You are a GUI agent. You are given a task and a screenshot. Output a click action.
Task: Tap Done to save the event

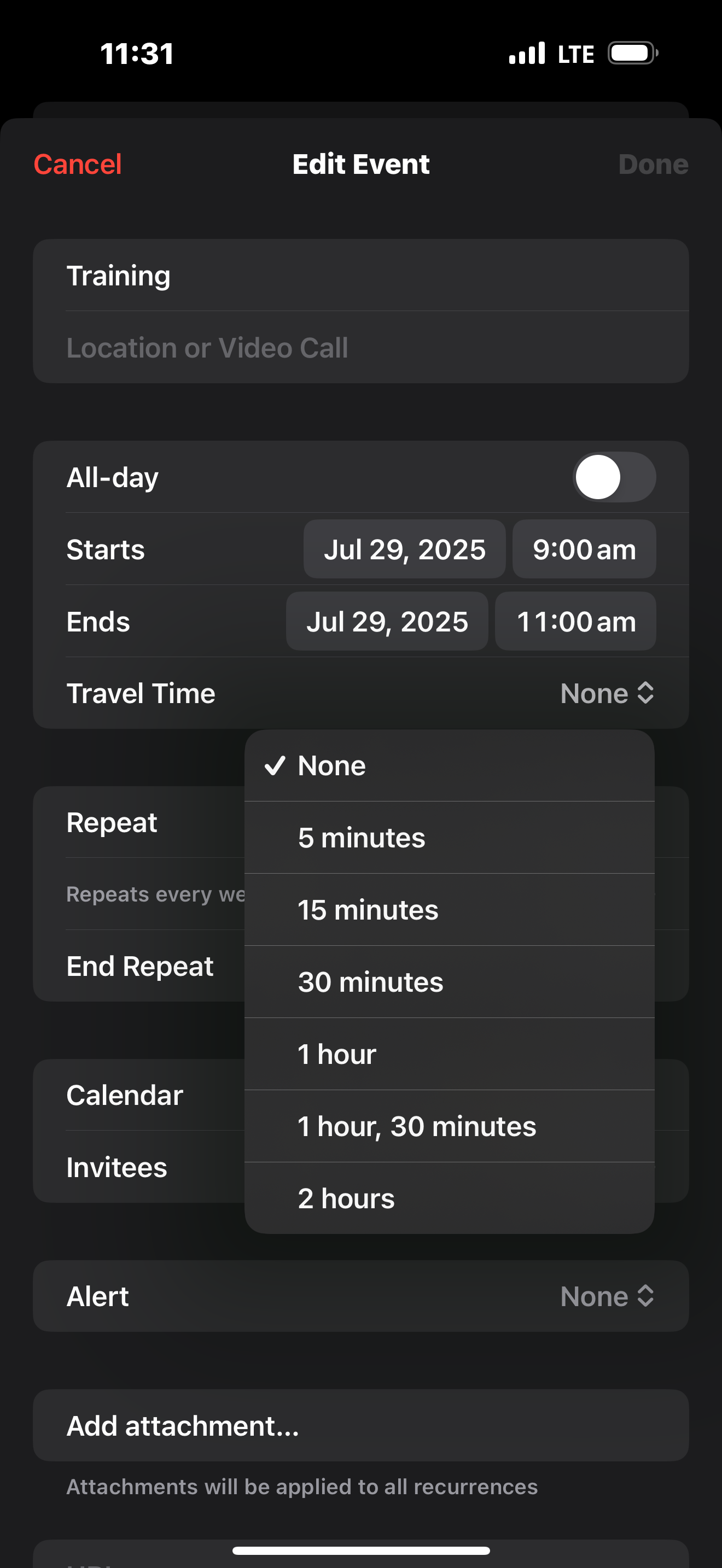[x=653, y=165]
